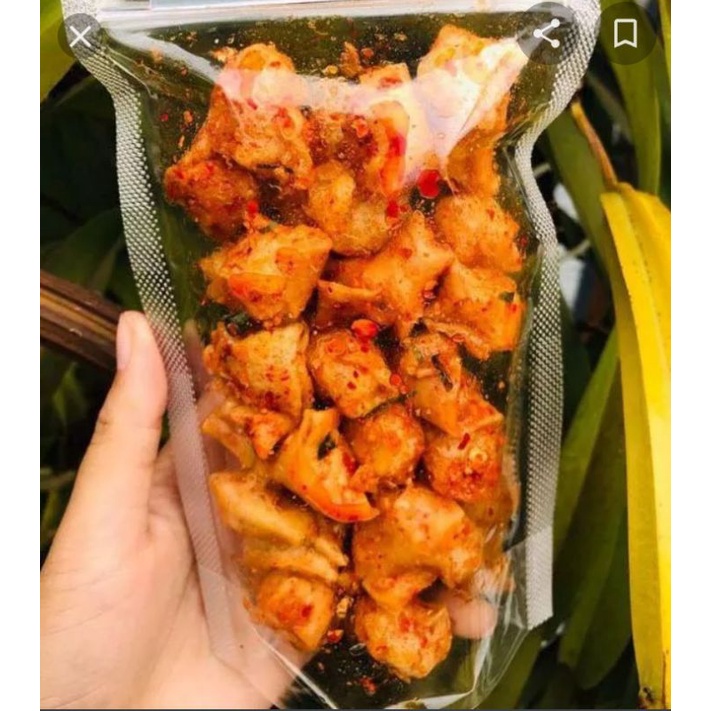Bookmark this image to a collection
Viewport: 711px width, 711px height.
click(625, 34)
